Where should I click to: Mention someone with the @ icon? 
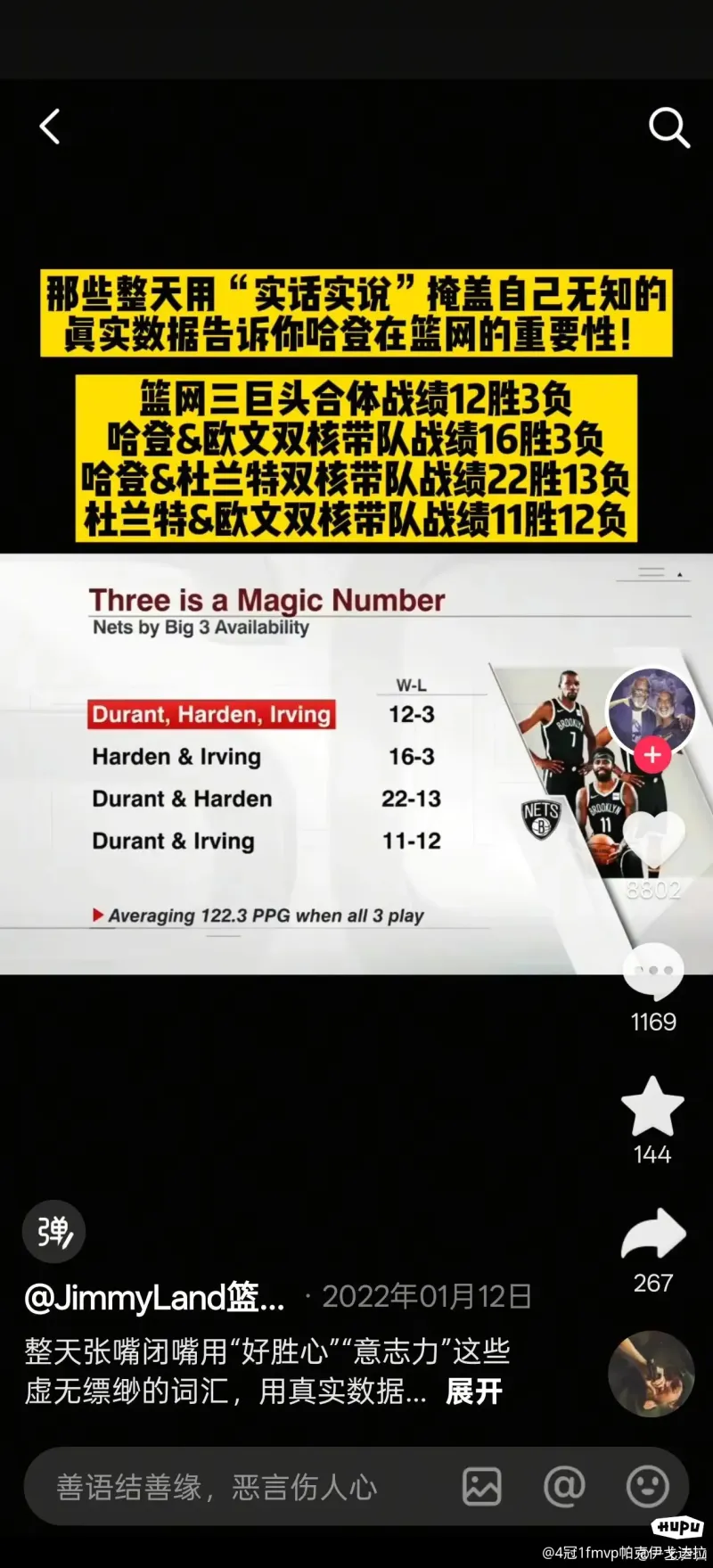click(x=564, y=1486)
